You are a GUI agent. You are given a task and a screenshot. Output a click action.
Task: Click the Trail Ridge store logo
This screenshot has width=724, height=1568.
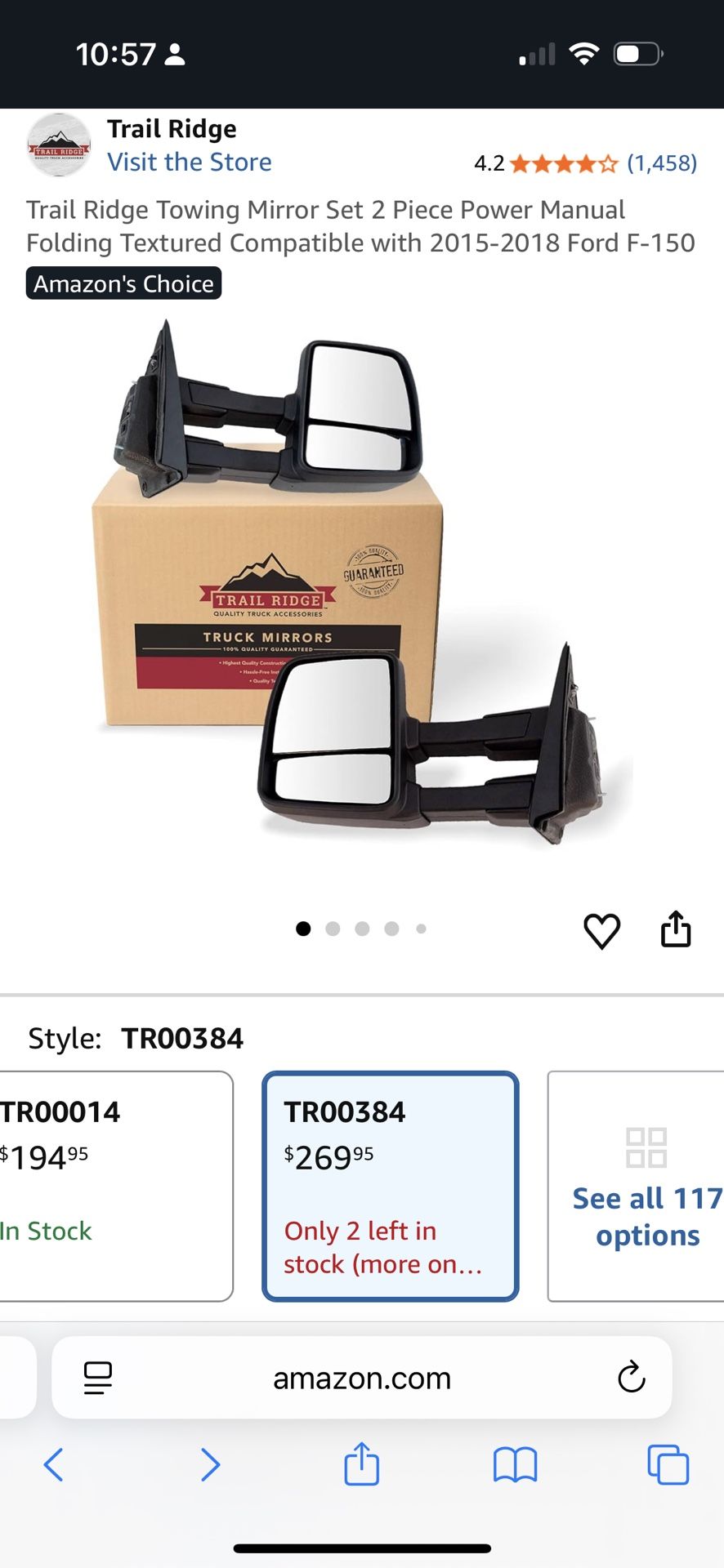coord(59,144)
